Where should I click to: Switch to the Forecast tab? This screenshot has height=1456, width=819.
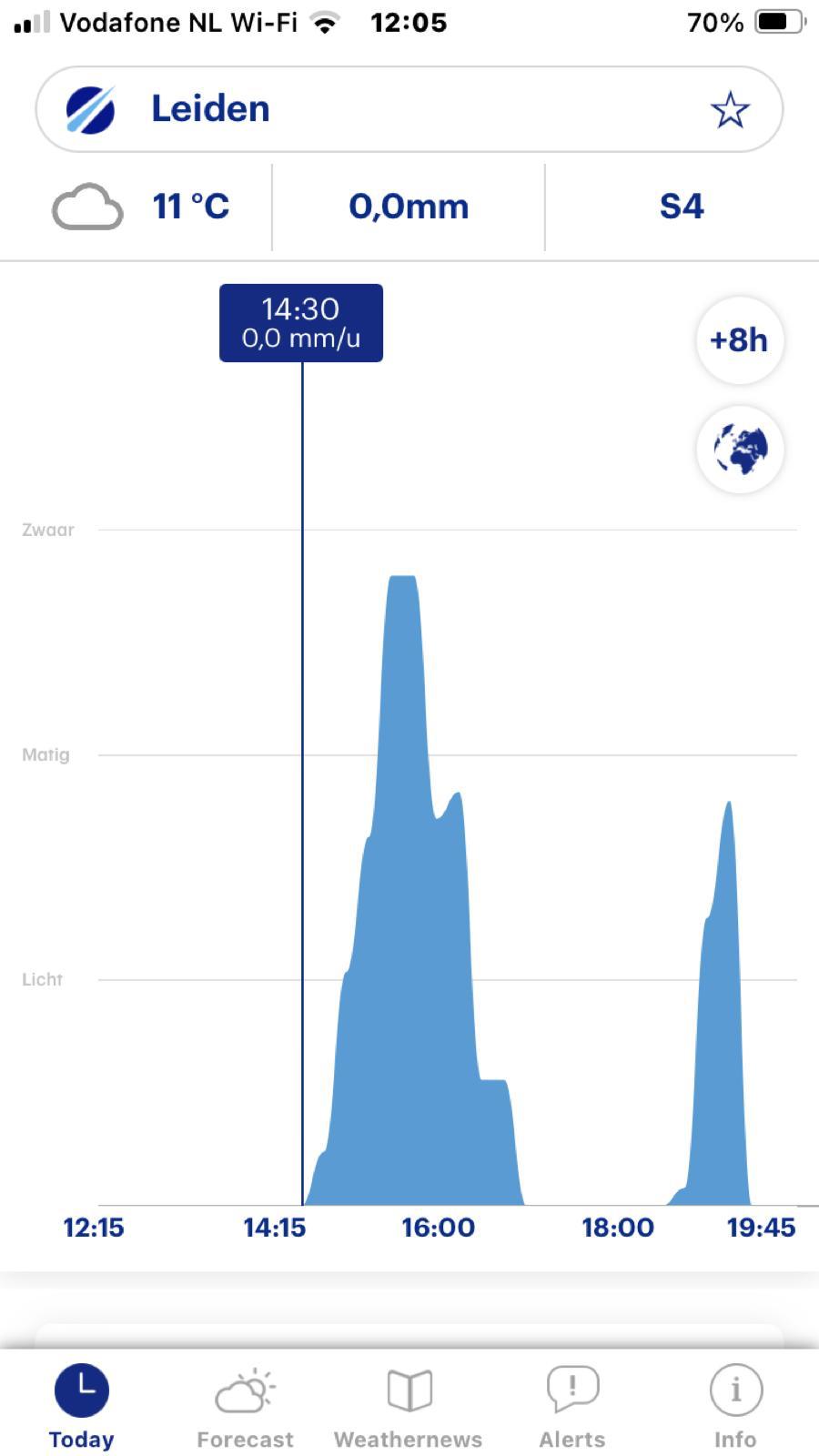(245, 1408)
